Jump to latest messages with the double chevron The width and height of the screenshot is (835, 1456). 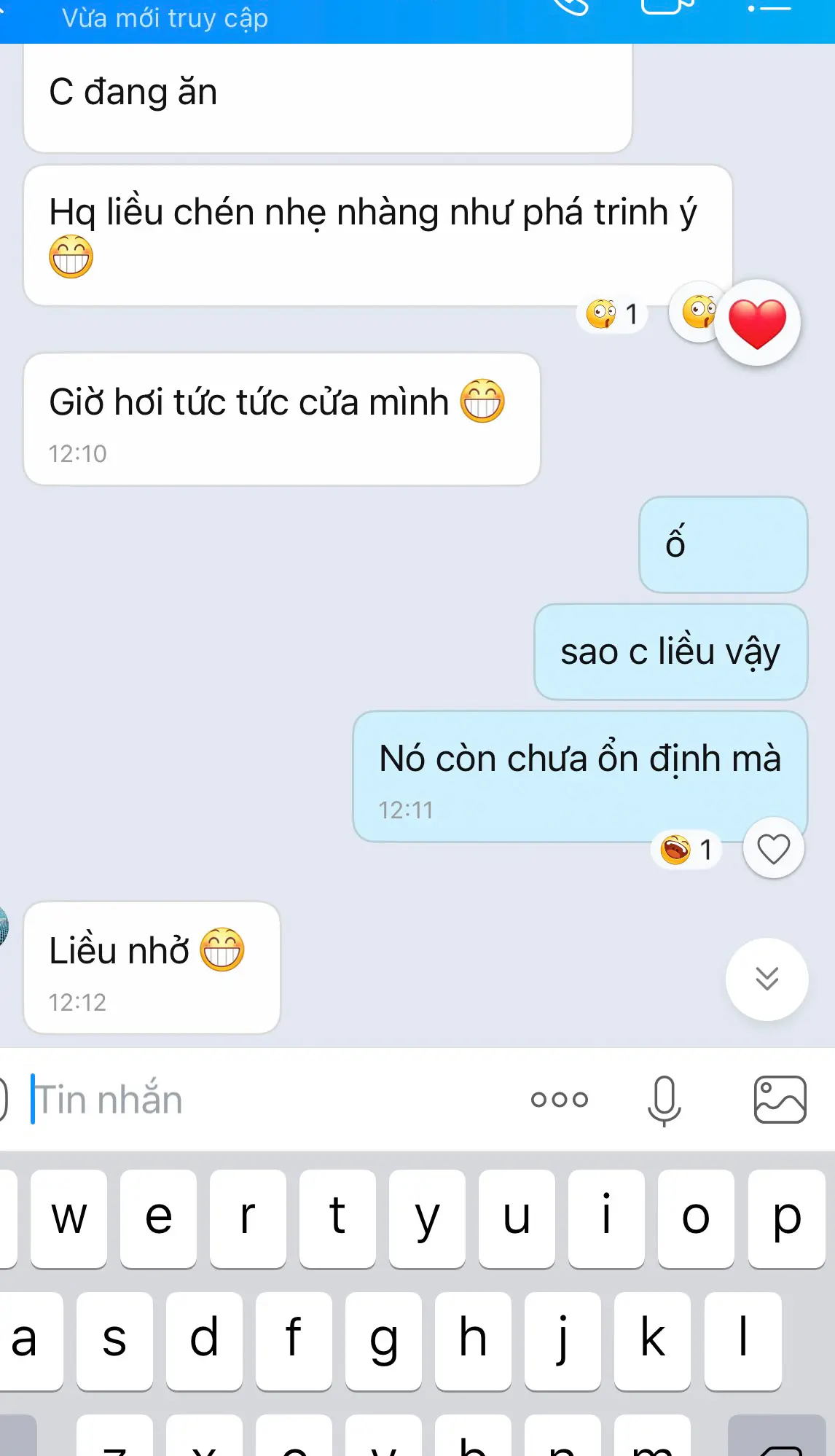pos(766,979)
